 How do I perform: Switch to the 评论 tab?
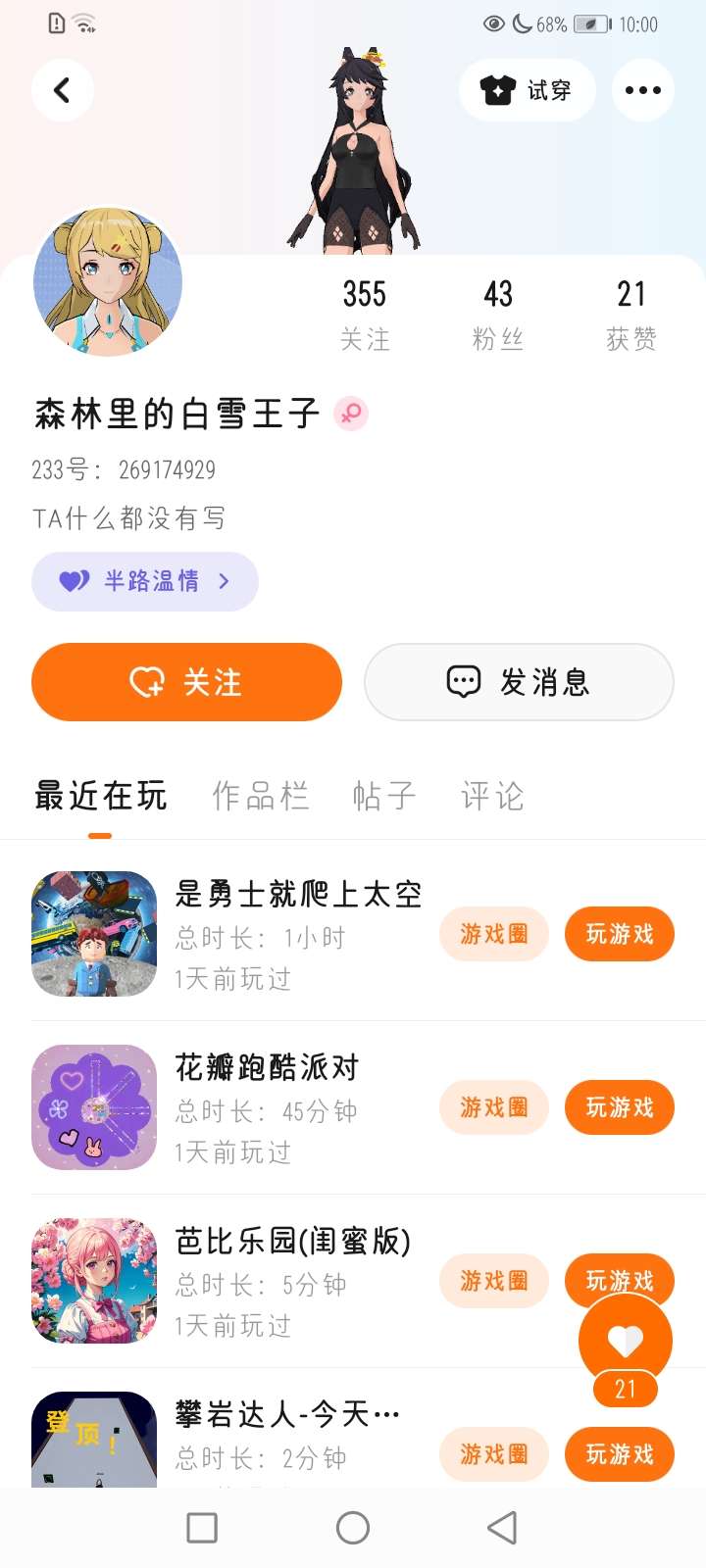coord(492,796)
